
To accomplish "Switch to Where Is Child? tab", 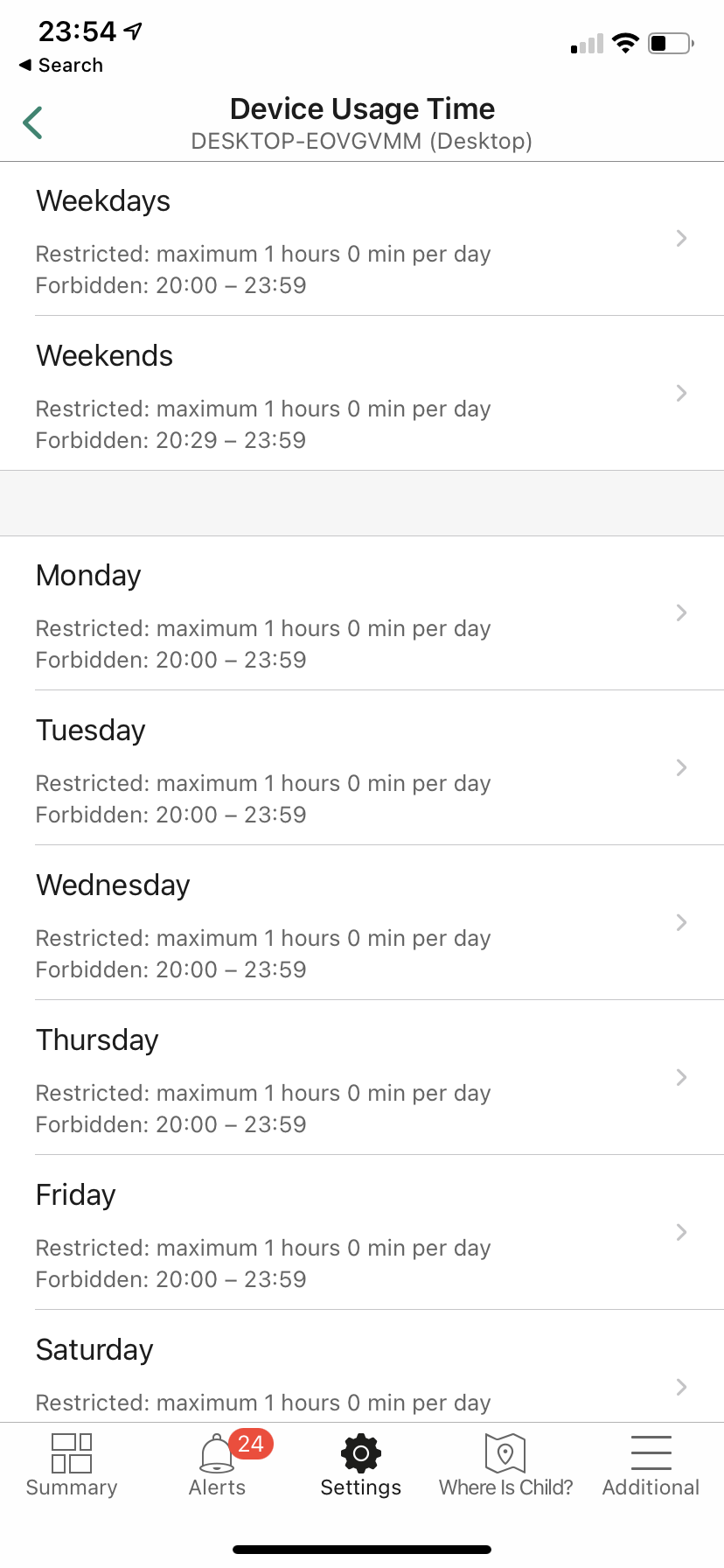I will (505, 1466).
